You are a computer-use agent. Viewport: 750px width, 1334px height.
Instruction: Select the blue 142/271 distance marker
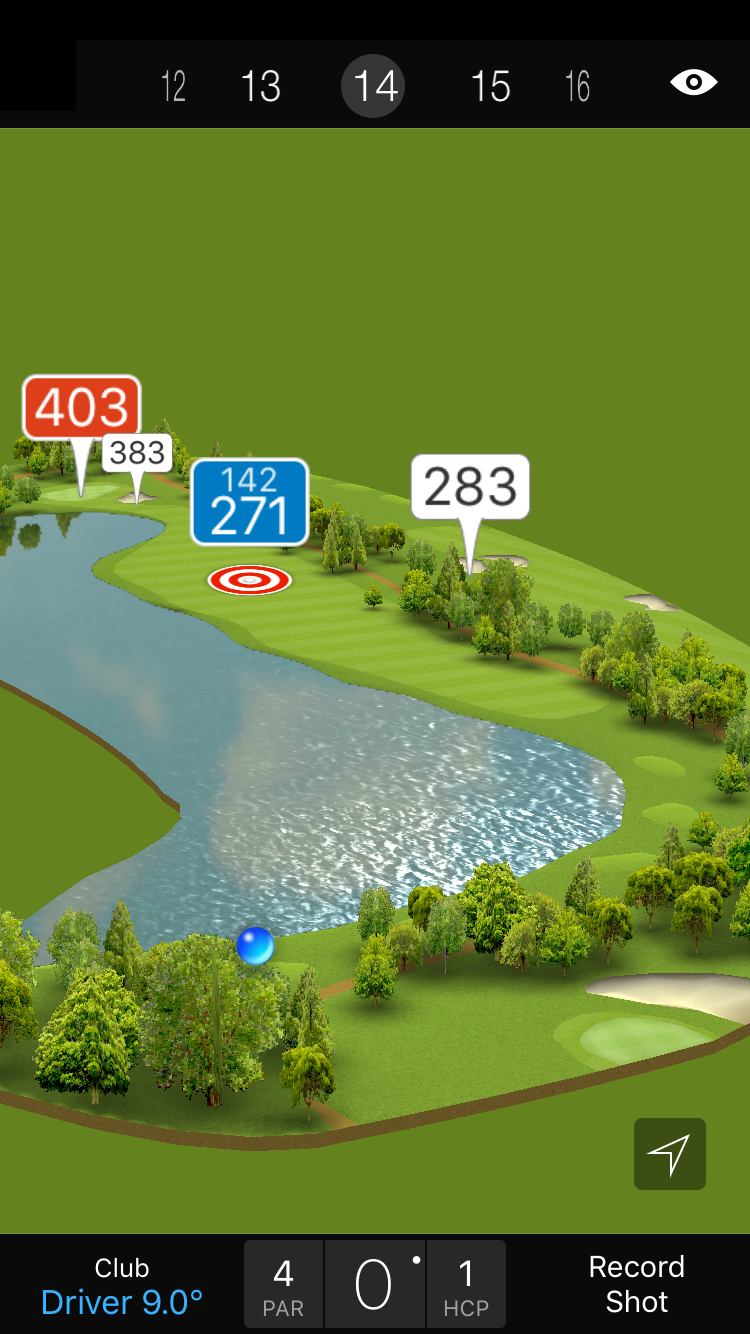249,502
